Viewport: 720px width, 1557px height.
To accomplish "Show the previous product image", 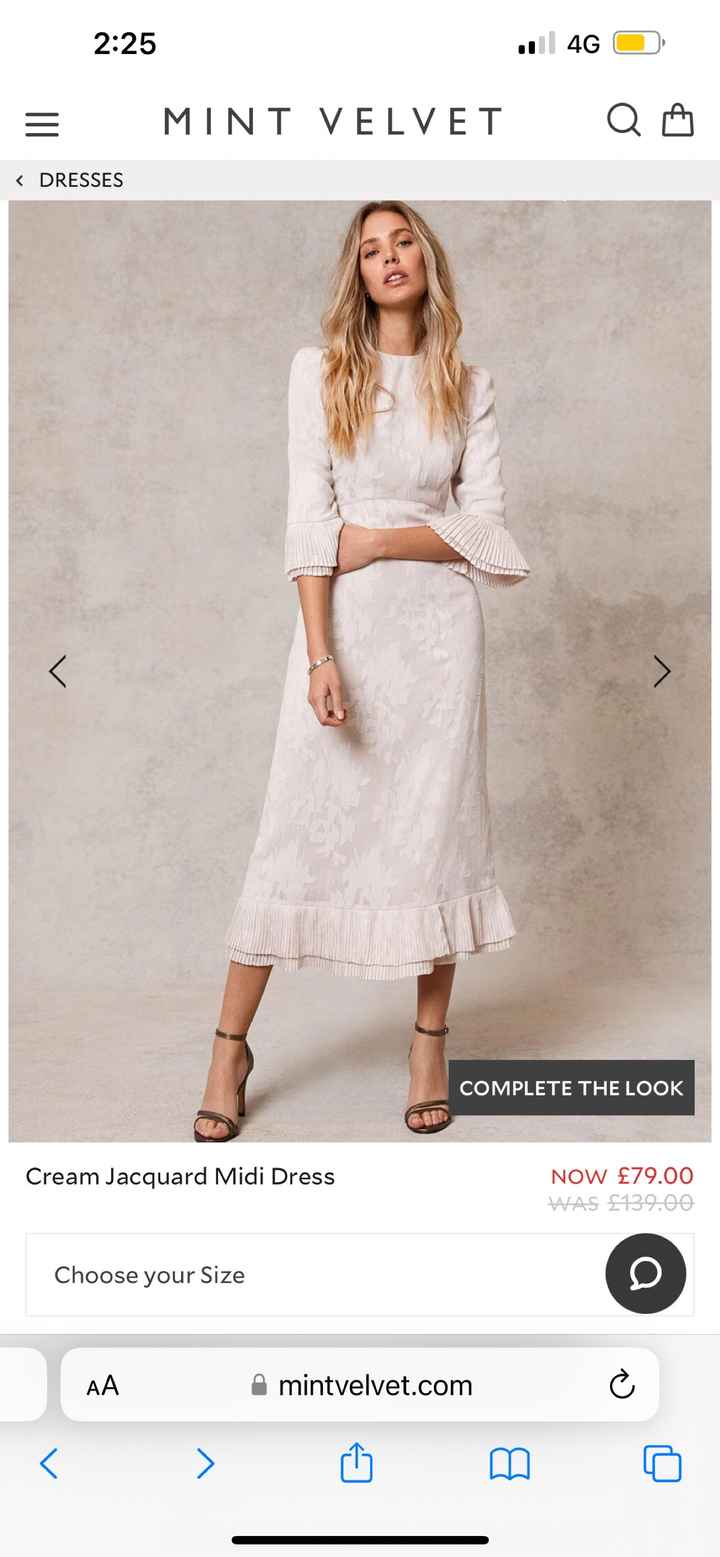I will 57,671.
